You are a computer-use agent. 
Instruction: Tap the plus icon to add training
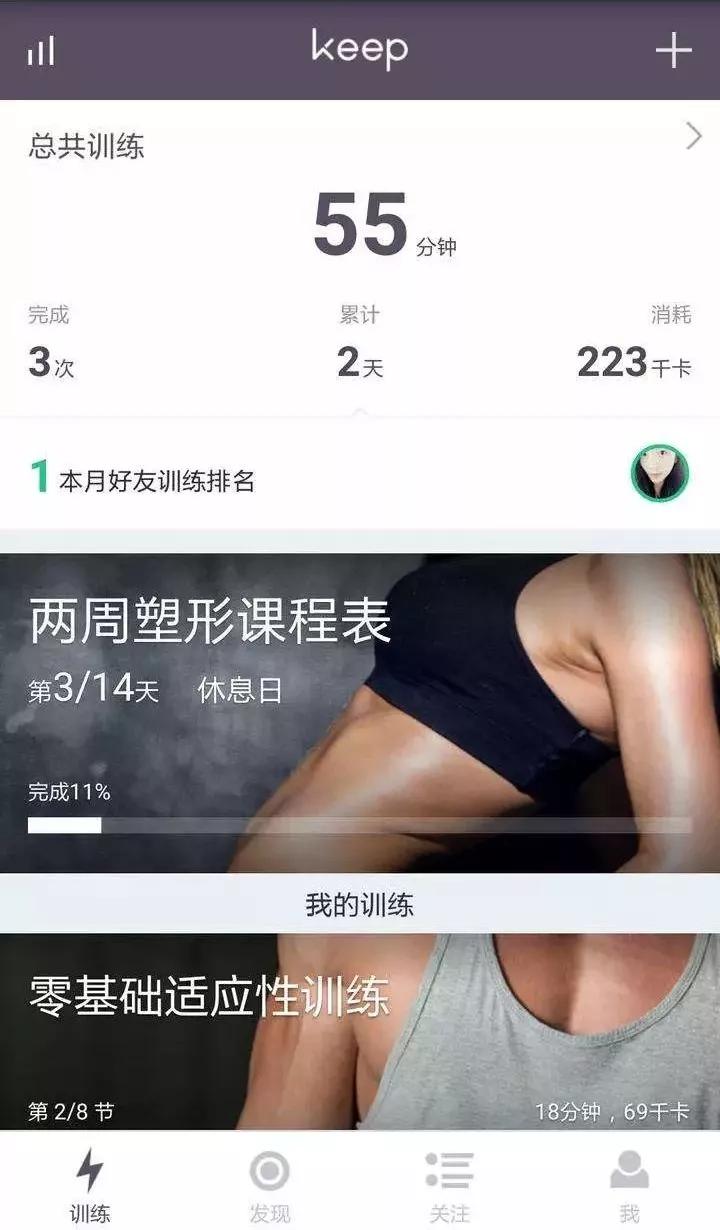pos(673,50)
